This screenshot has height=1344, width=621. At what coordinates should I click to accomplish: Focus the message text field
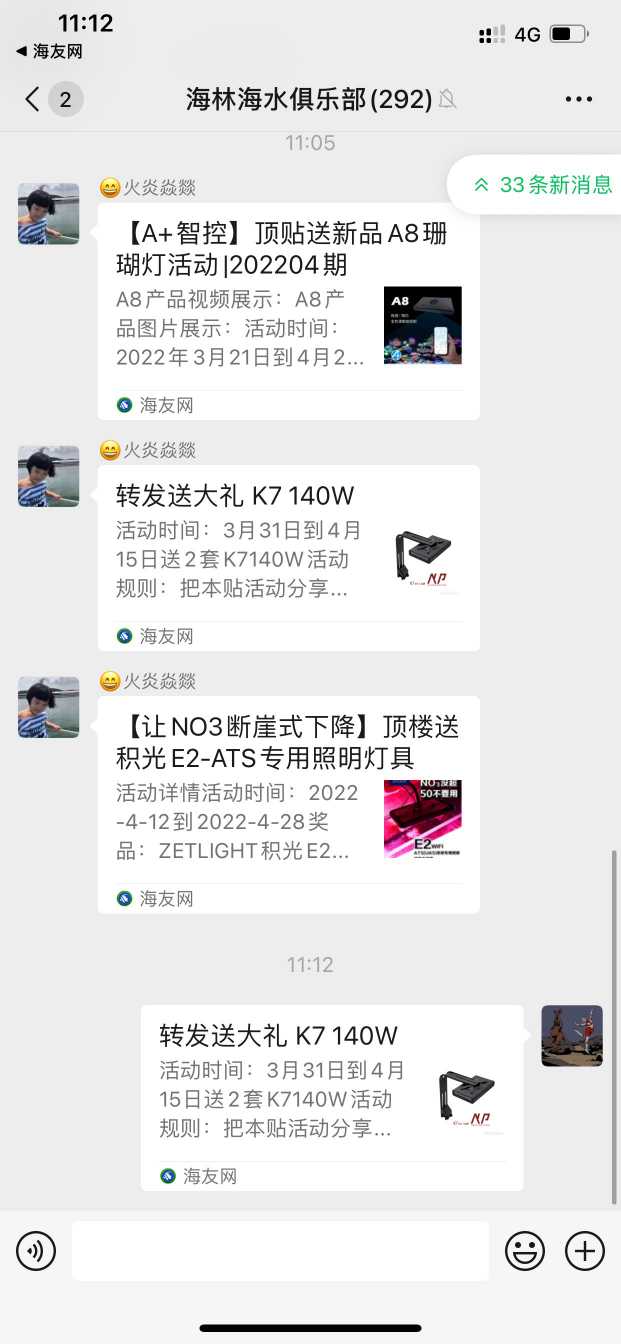pyautogui.click(x=280, y=1251)
